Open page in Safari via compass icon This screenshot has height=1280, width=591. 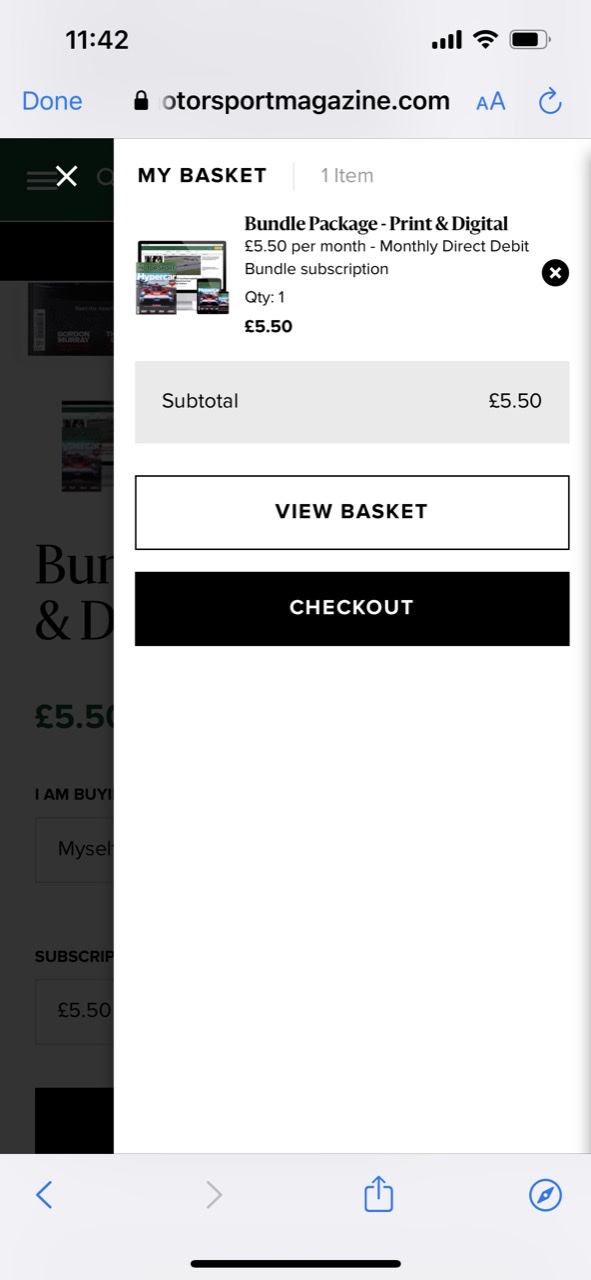545,1194
